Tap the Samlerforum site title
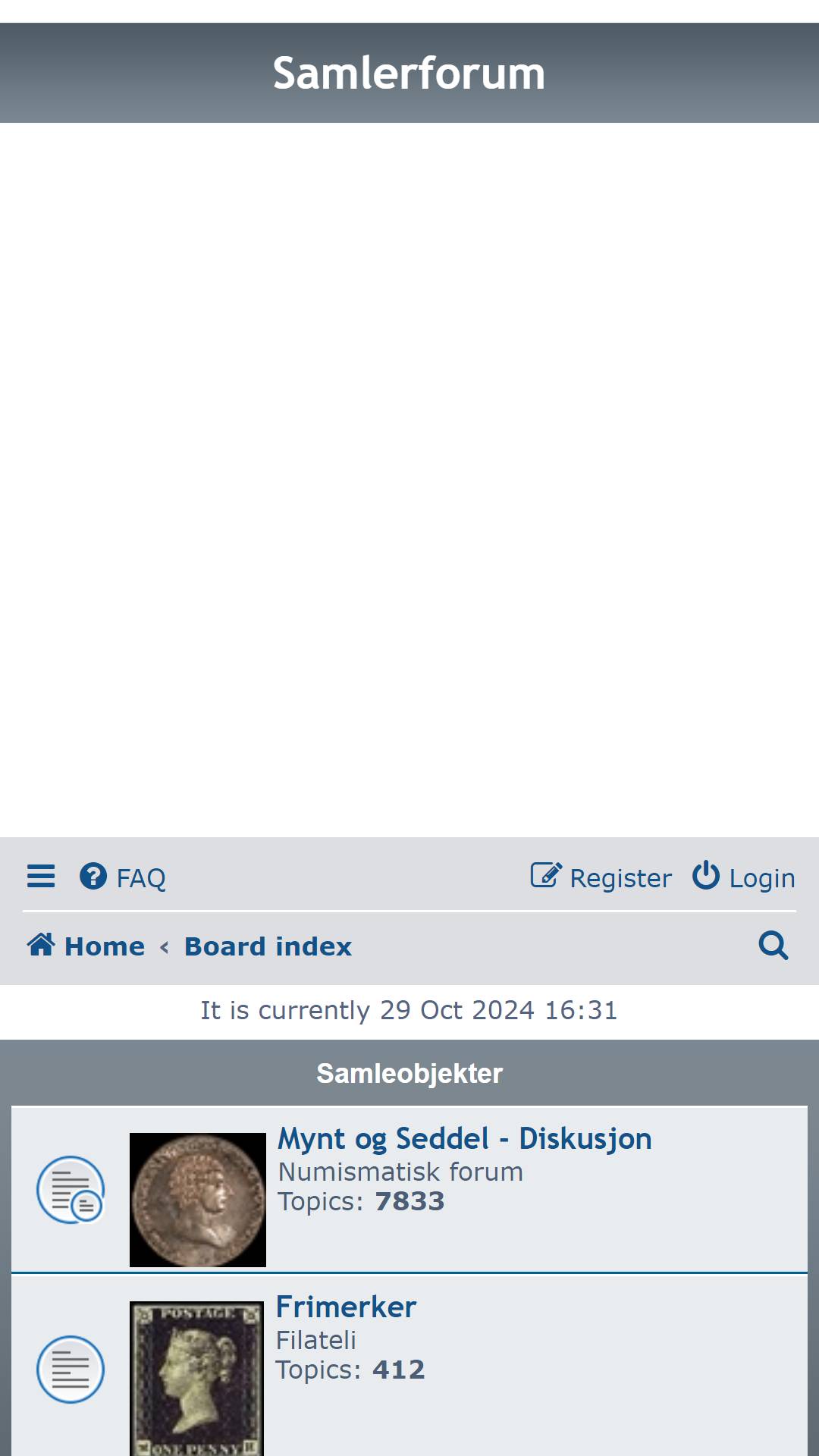819x1456 pixels. tap(409, 74)
